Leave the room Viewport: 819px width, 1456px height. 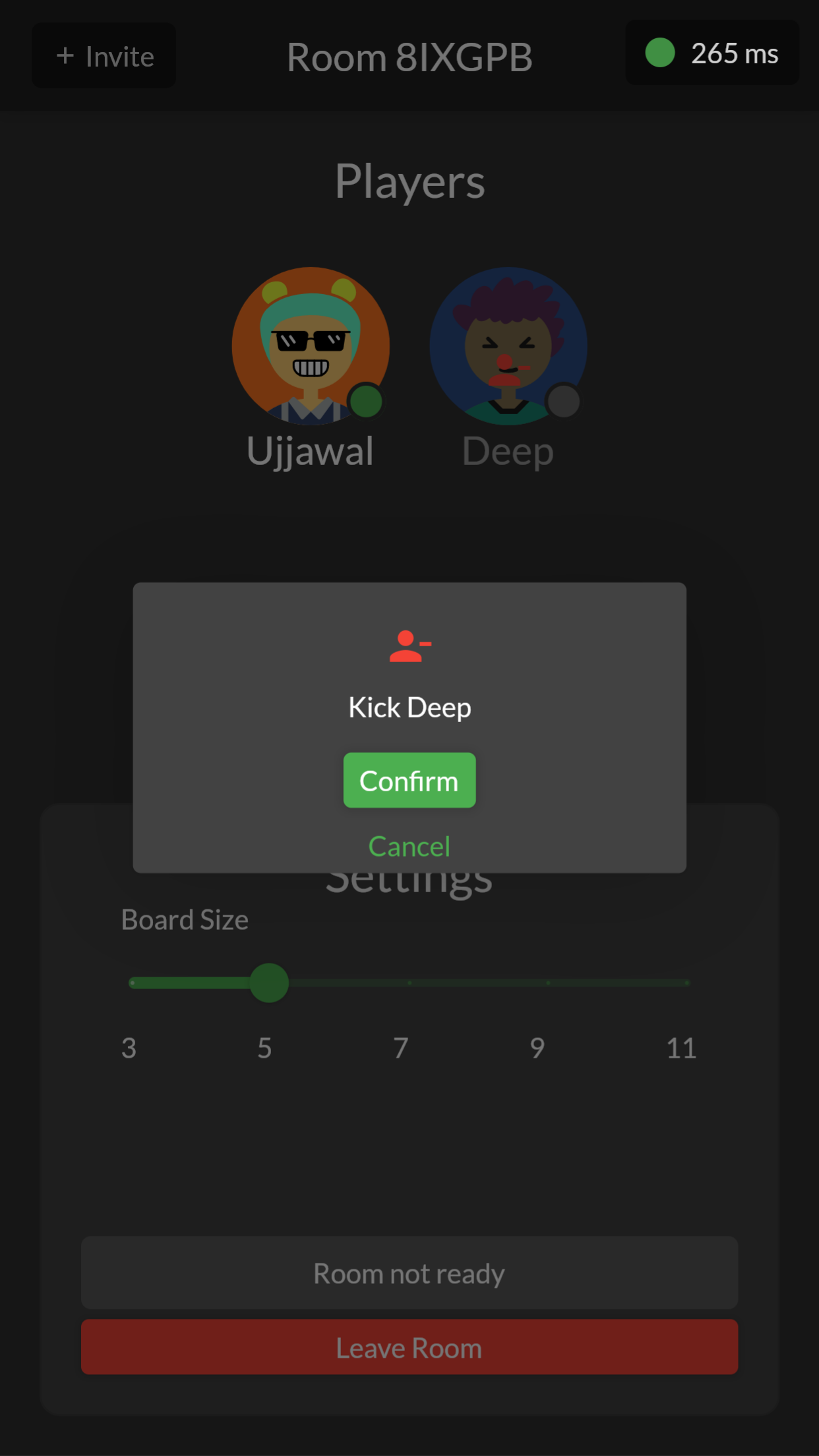409,1347
